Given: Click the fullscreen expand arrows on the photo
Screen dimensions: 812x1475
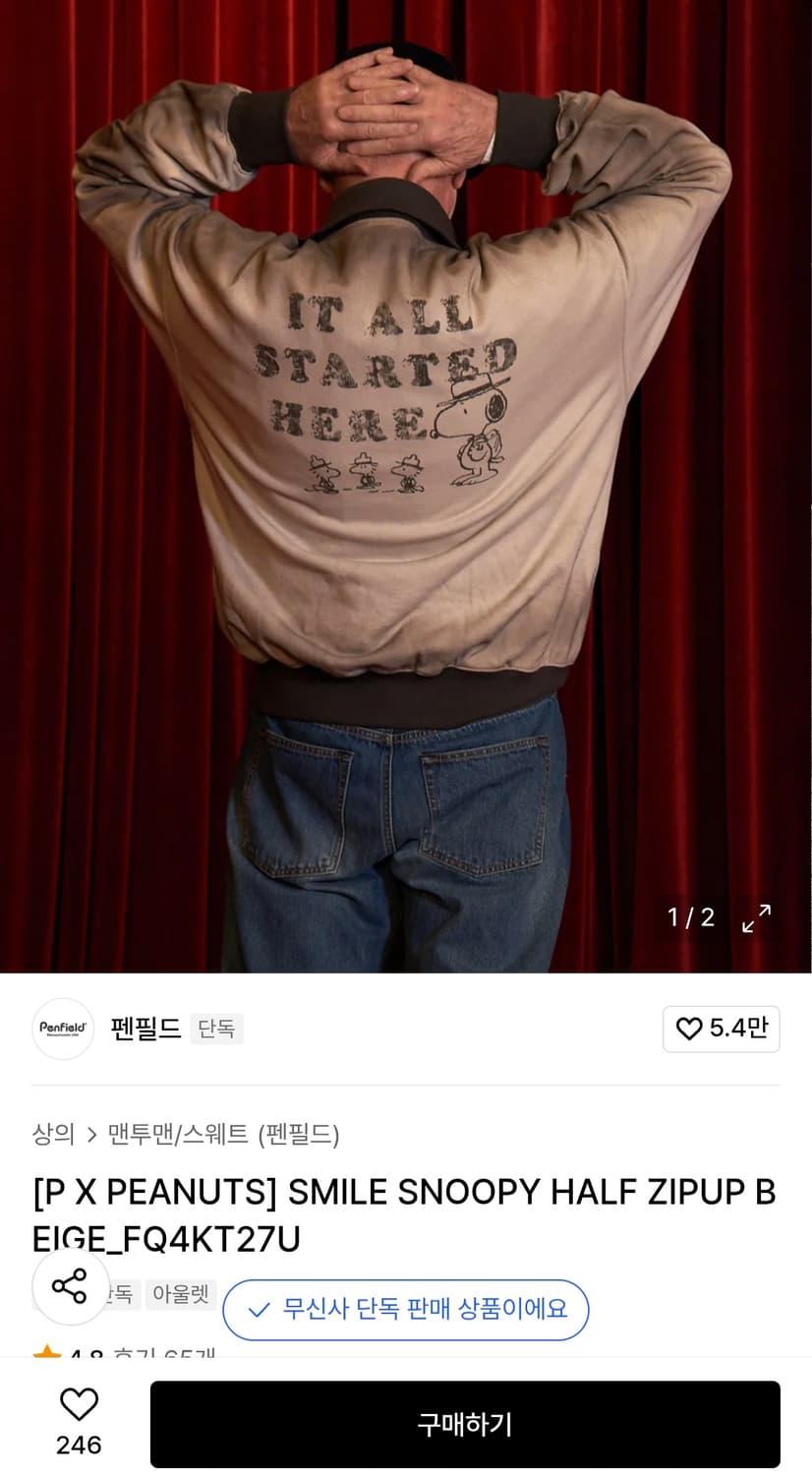Looking at the screenshot, I should [x=756, y=918].
